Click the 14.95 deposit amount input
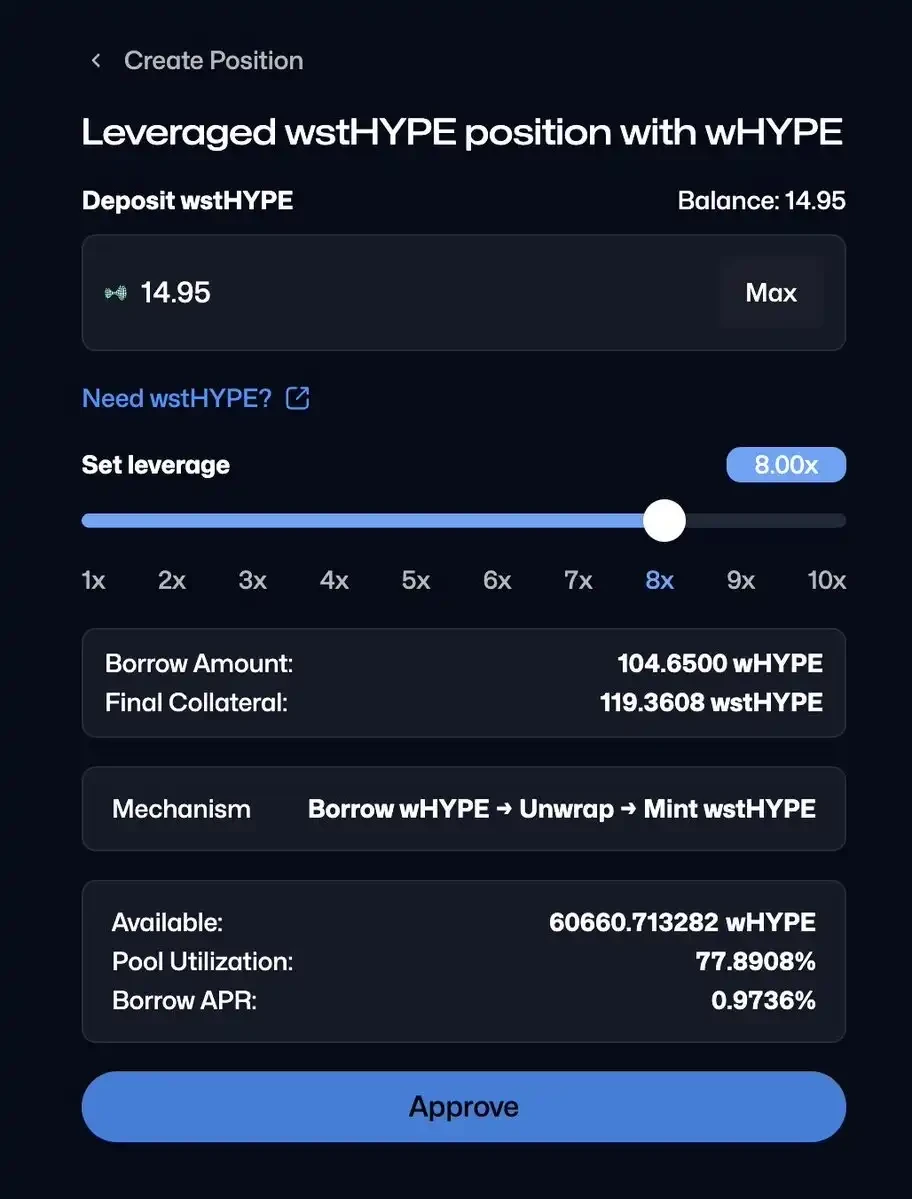 pyautogui.click(x=176, y=292)
